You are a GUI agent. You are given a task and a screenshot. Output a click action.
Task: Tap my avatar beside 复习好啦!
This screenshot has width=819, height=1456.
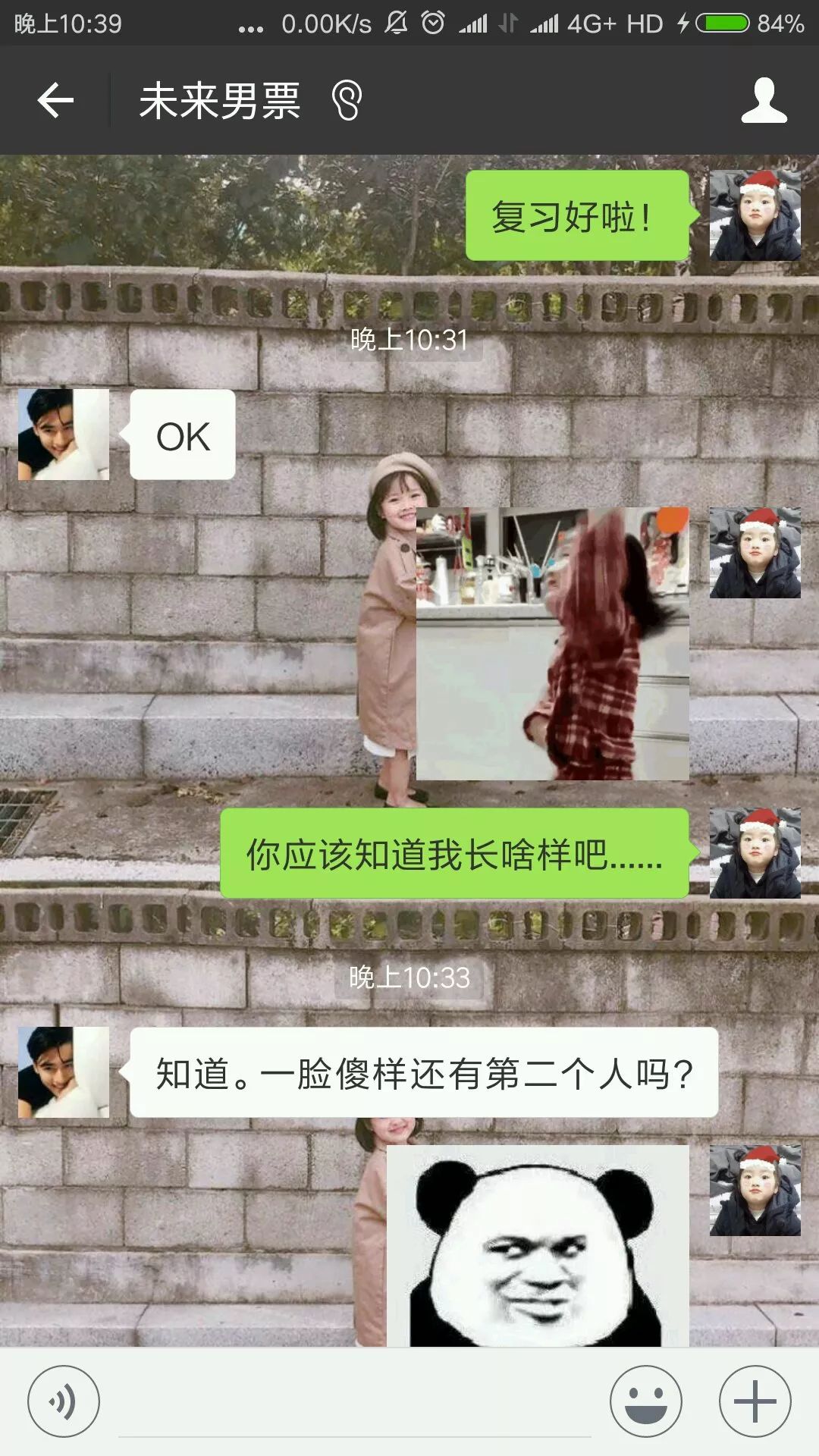pyautogui.click(x=755, y=215)
